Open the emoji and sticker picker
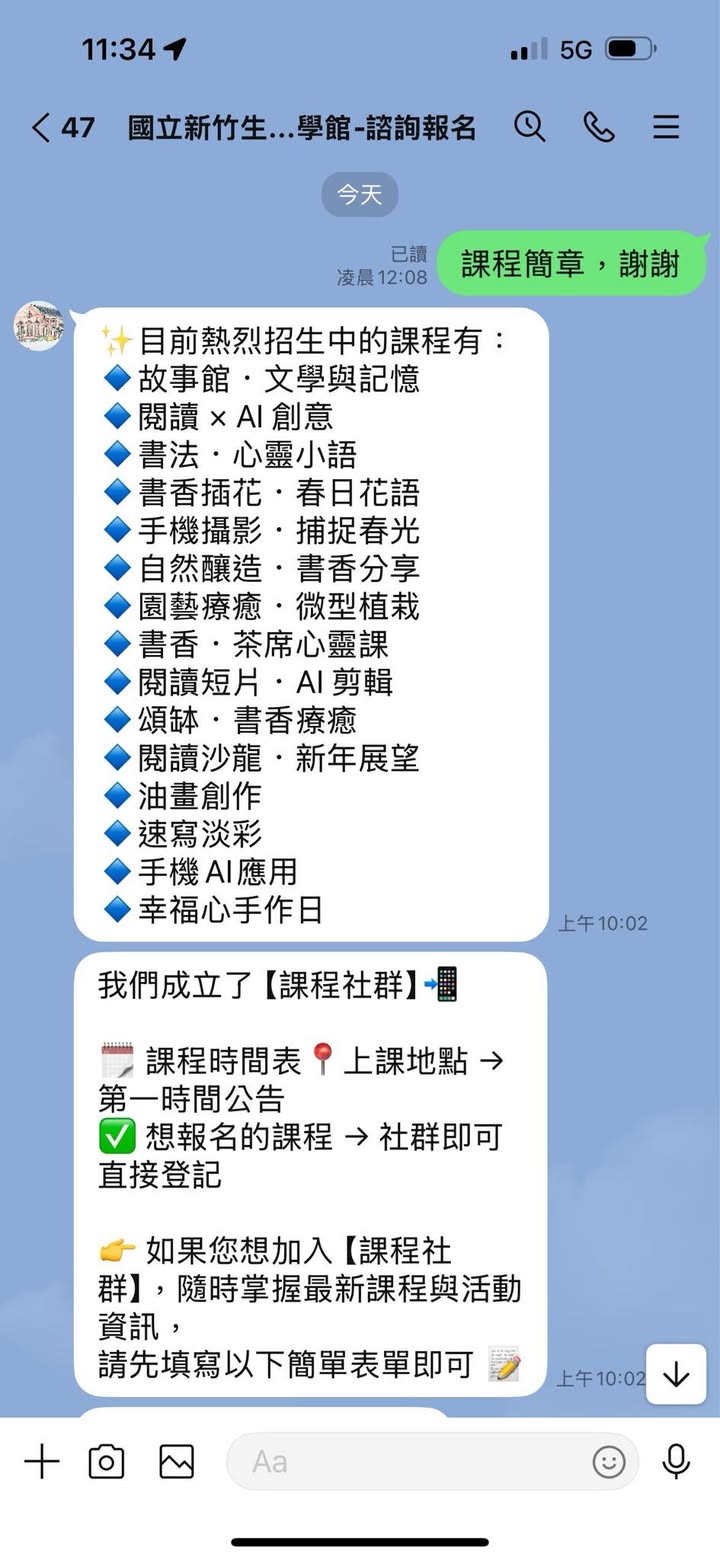The image size is (720, 1560). coord(608,1462)
